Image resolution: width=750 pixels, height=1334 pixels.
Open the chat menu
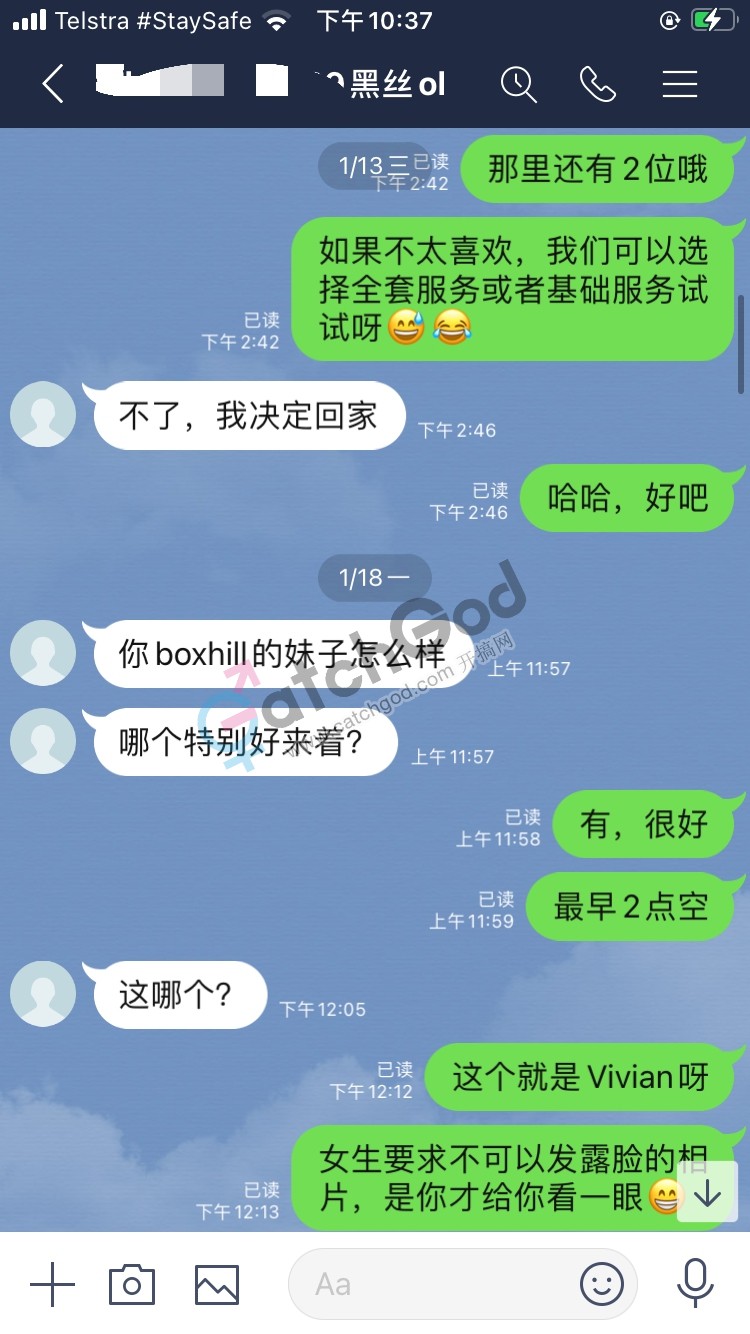pos(680,85)
